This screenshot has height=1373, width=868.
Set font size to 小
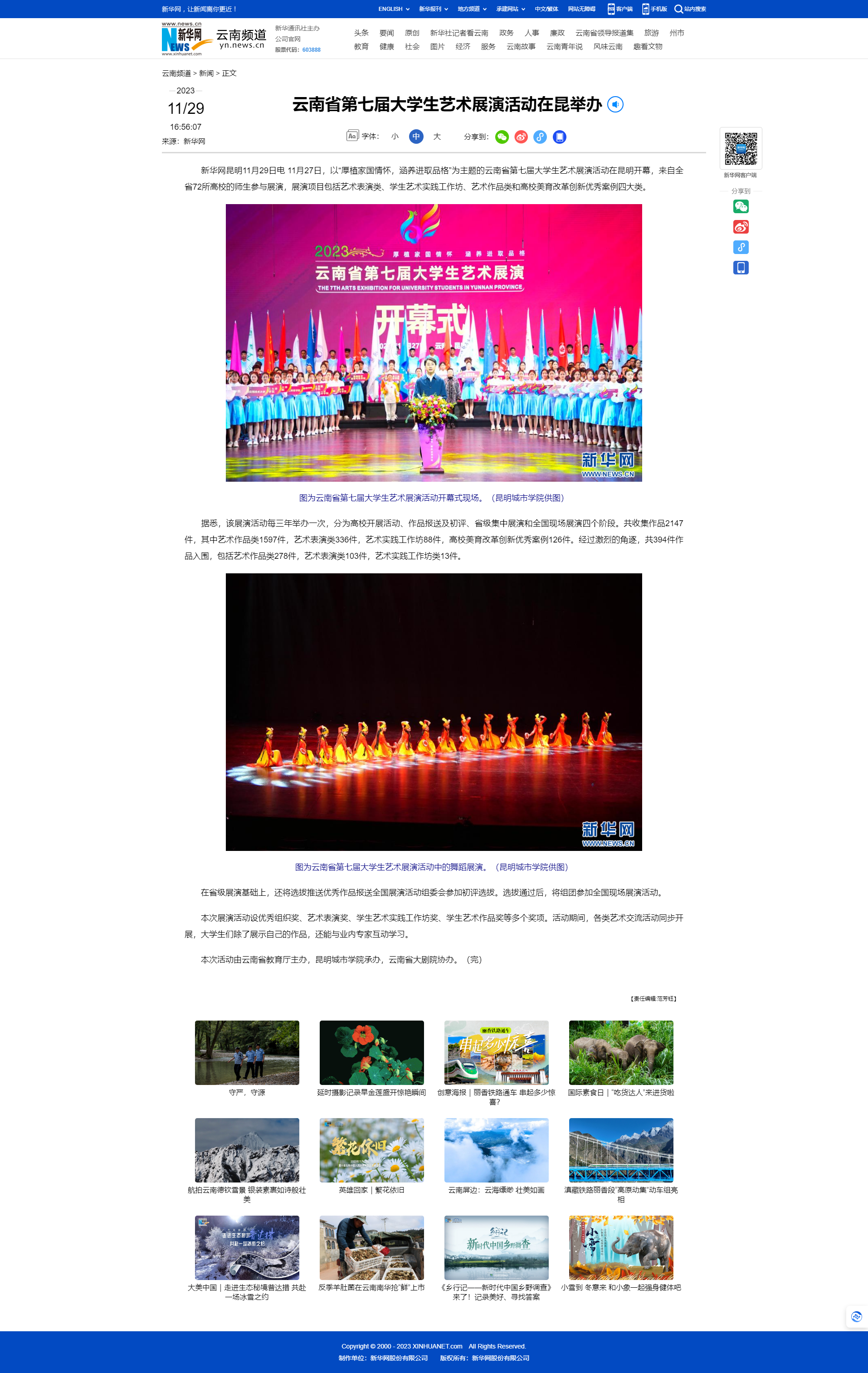395,136
